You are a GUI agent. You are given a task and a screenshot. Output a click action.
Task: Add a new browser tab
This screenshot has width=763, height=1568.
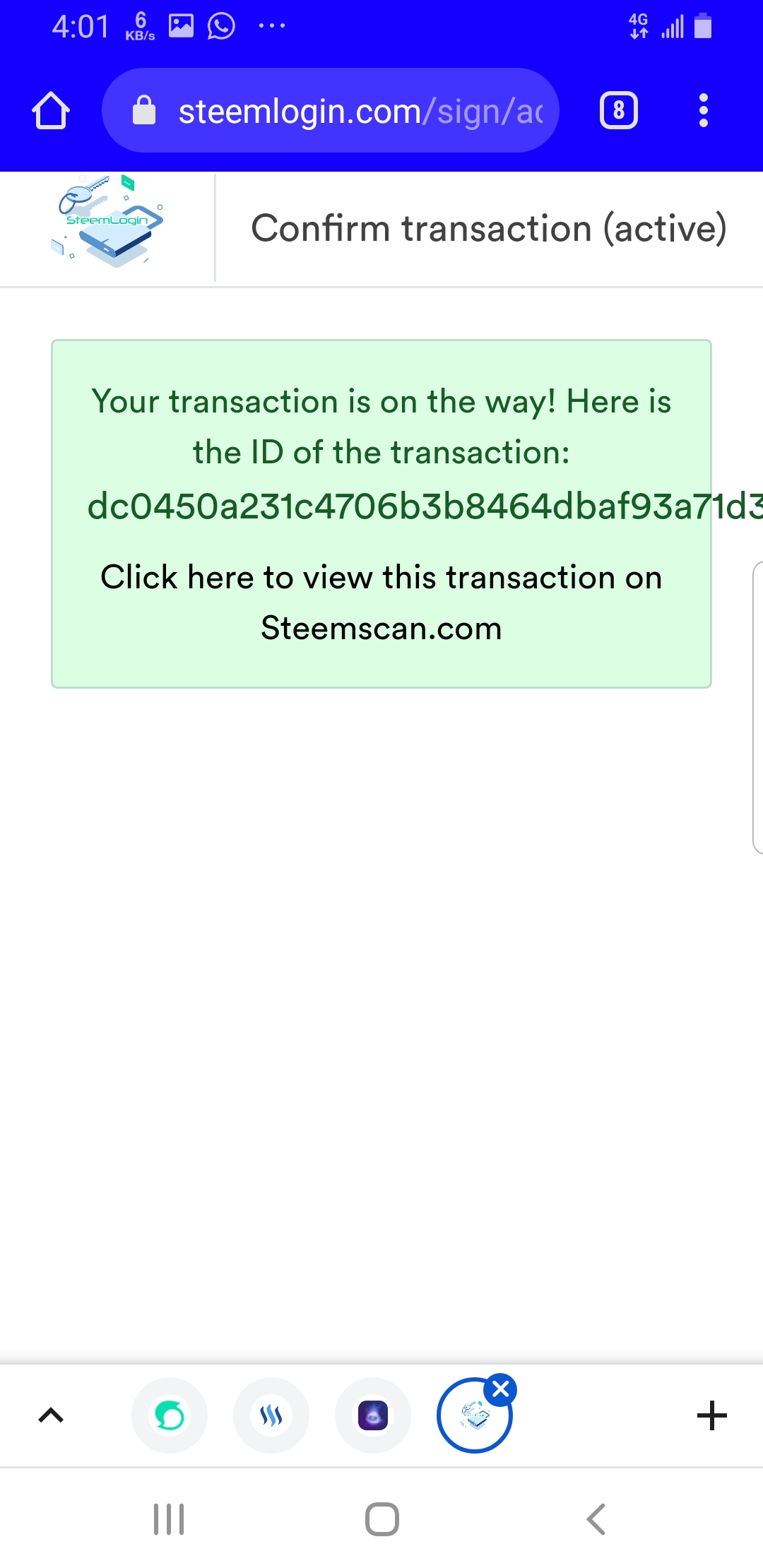711,1415
